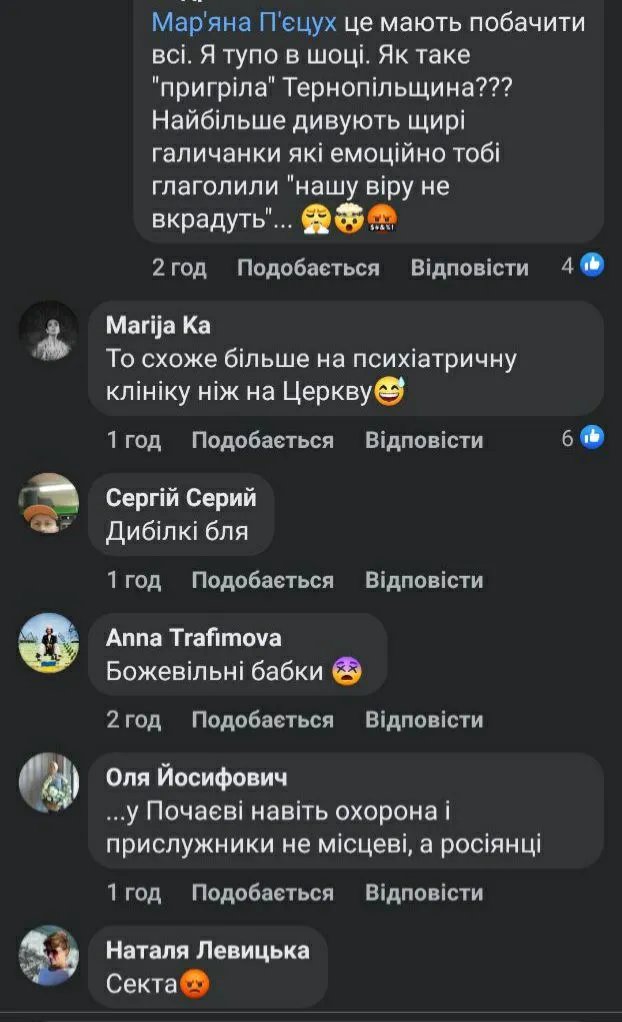Visit Anna Trafimova's profile avatar
Viewport: 622px width, 1022px height.
pyautogui.click(x=49, y=643)
